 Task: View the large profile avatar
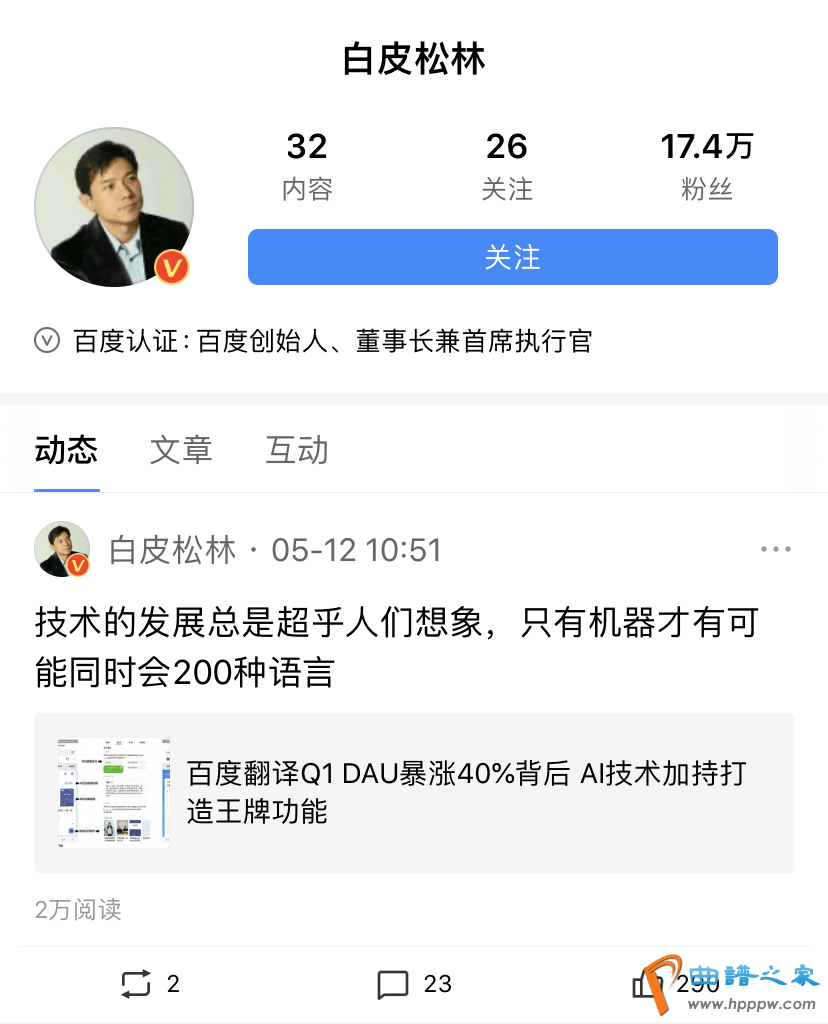point(114,207)
